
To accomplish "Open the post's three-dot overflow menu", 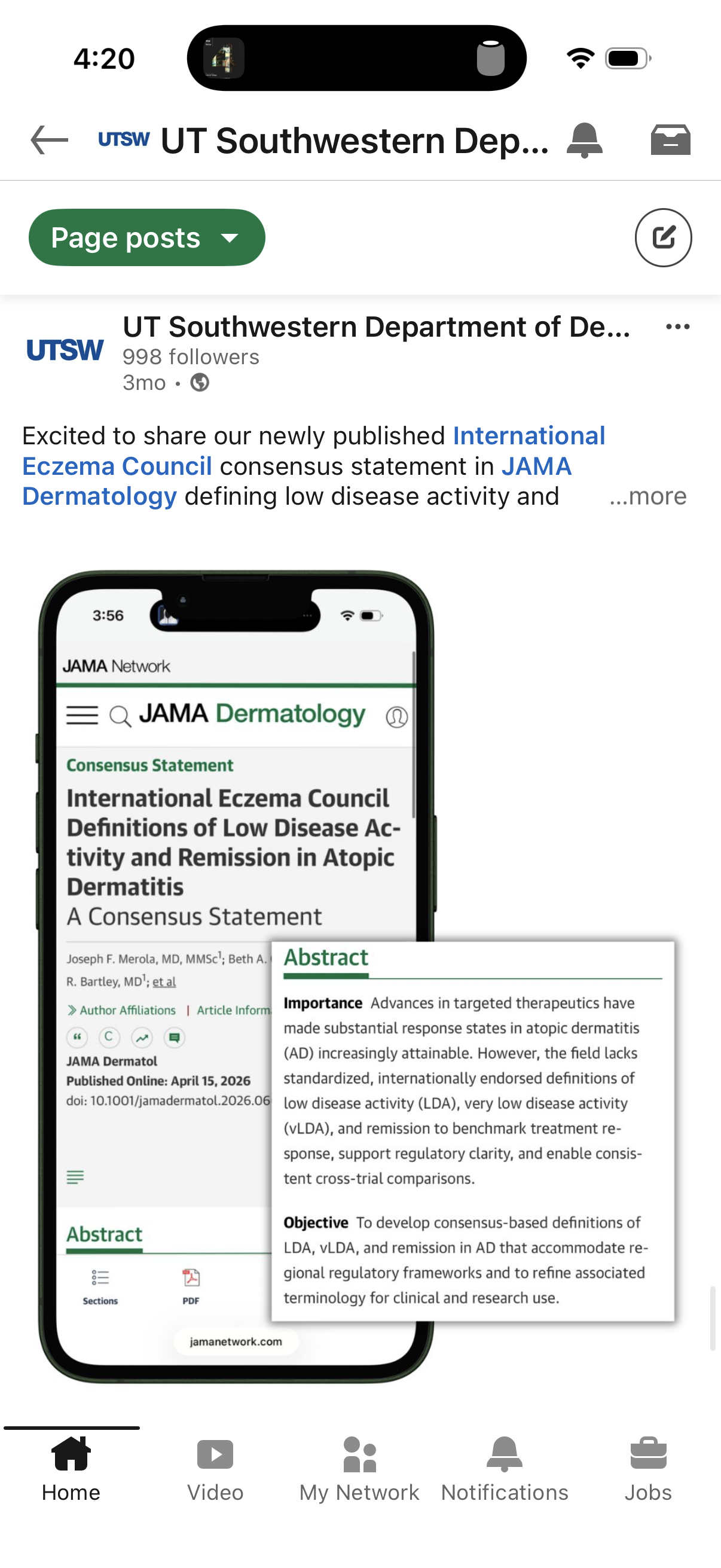I will (678, 327).
